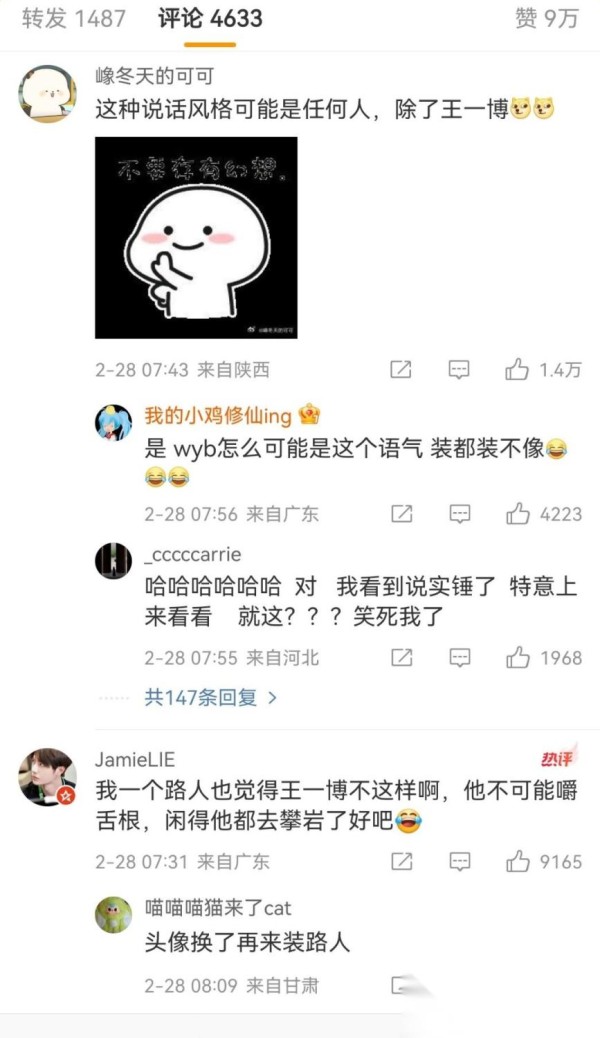
Task: Like 嶑冬天的可可's comment with 1.4万 likes
Action: click(517, 370)
